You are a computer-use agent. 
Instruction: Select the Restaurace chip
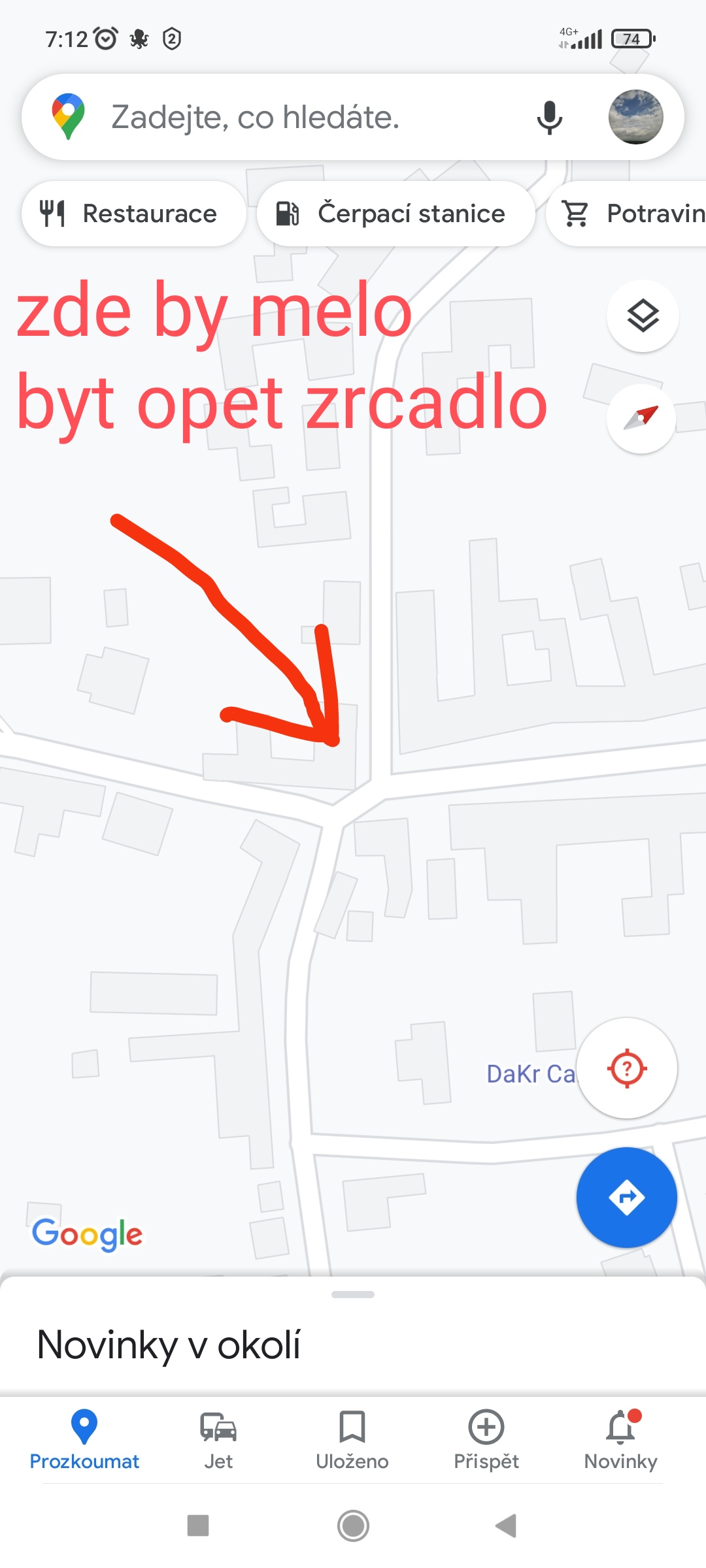click(134, 214)
